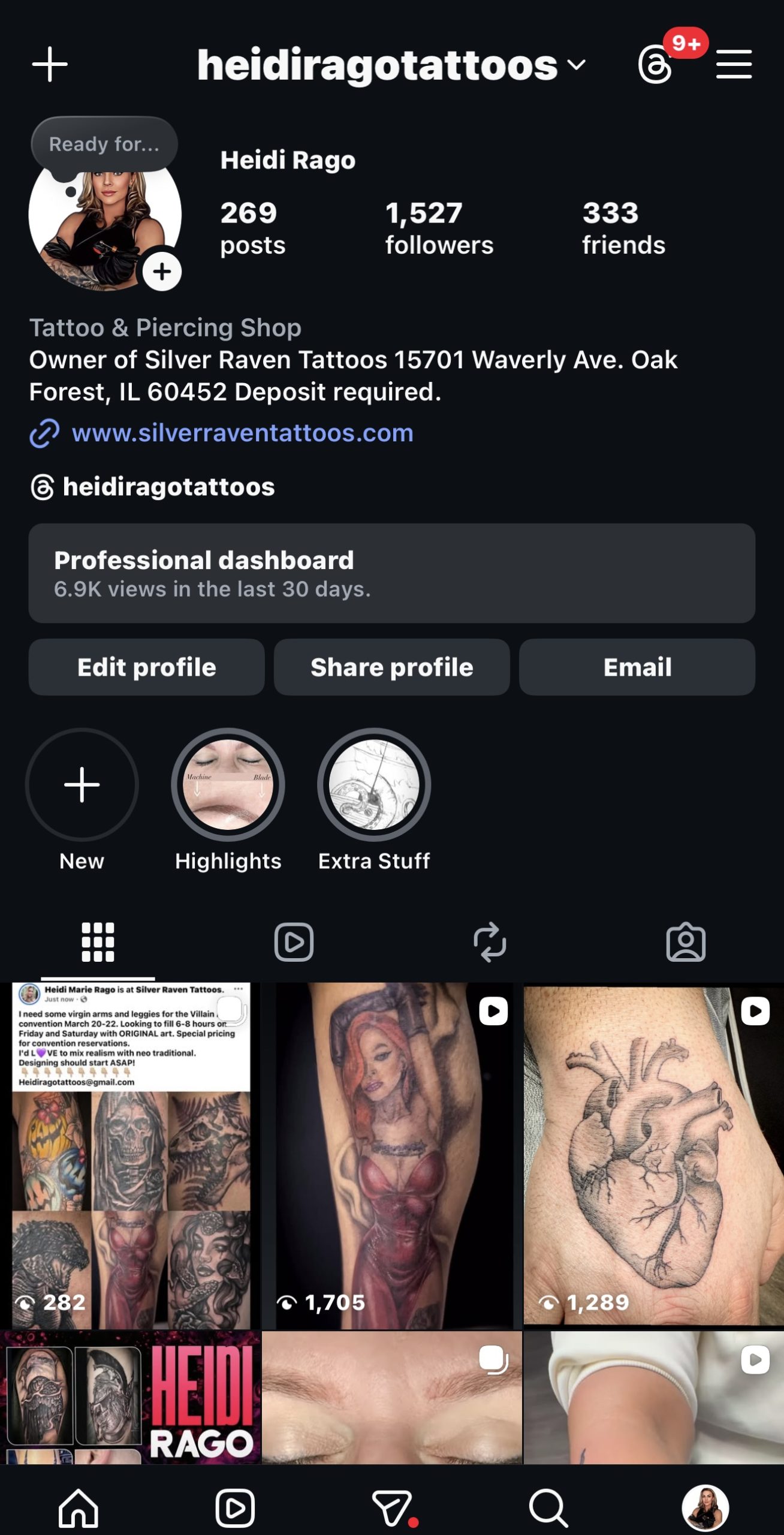Viewport: 784px width, 1535px height.
Task: Switch to the reposts profile tab
Action: click(490, 942)
